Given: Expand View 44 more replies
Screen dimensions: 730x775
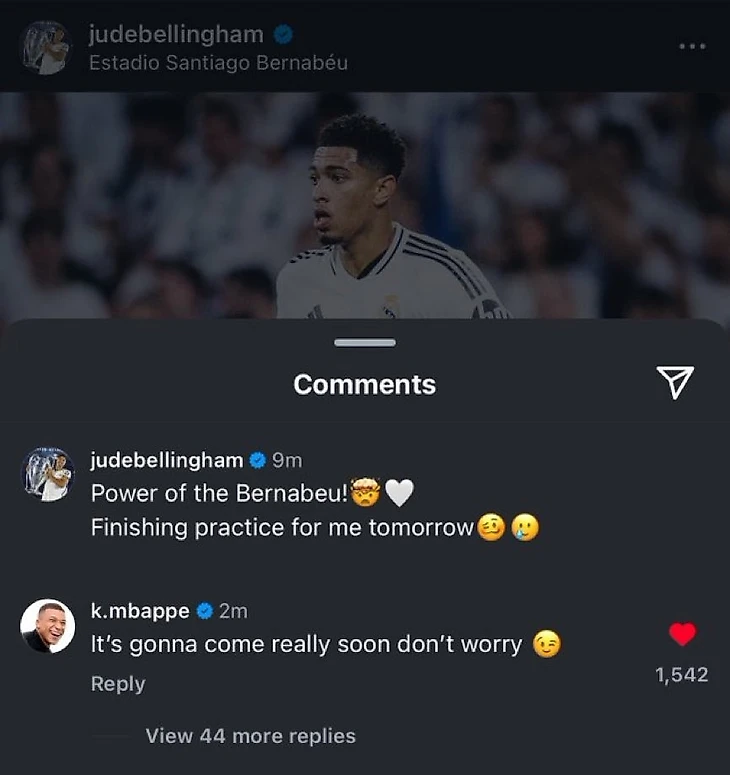Looking at the screenshot, I should point(250,736).
